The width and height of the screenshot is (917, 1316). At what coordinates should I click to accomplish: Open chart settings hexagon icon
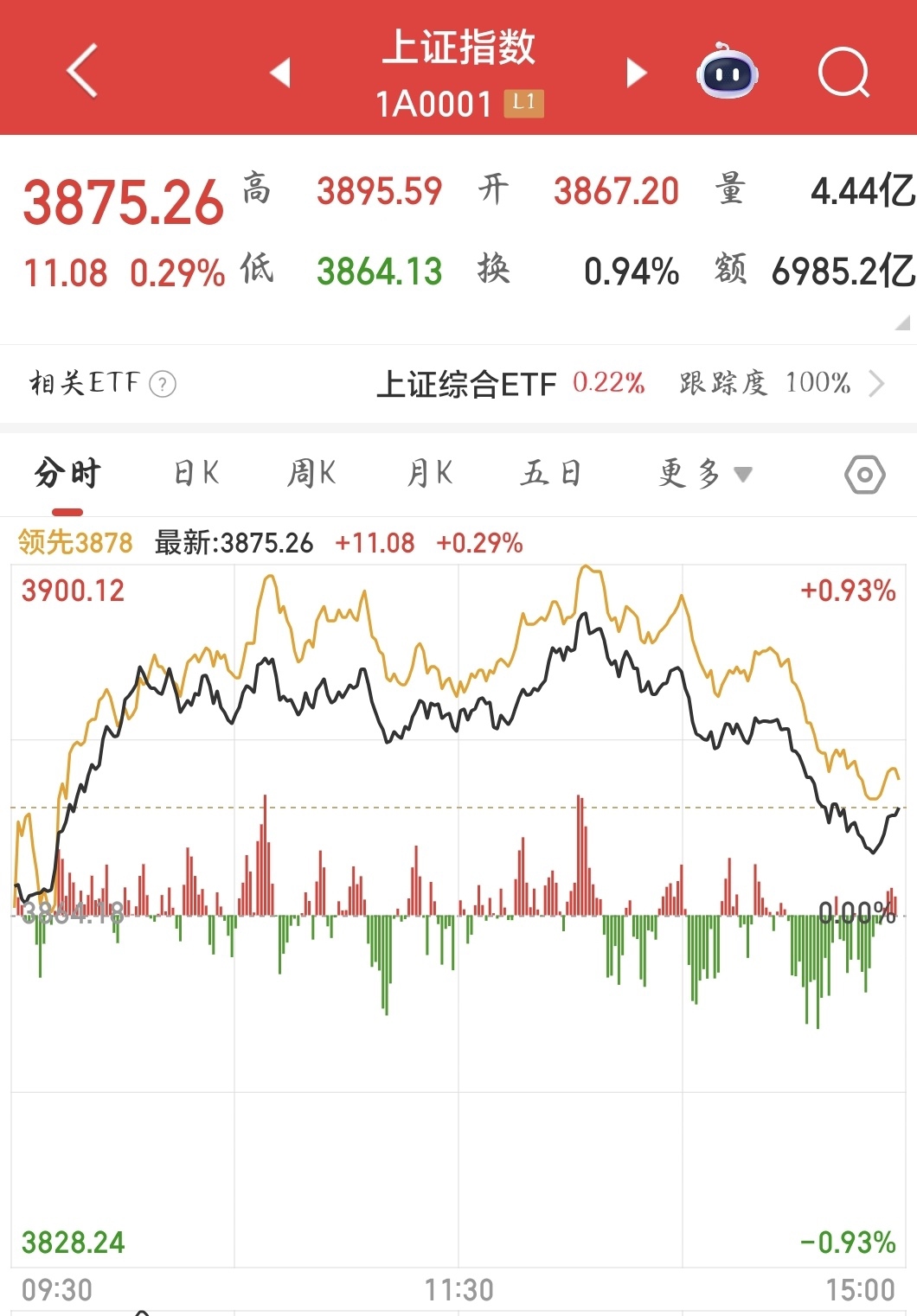[x=864, y=475]
